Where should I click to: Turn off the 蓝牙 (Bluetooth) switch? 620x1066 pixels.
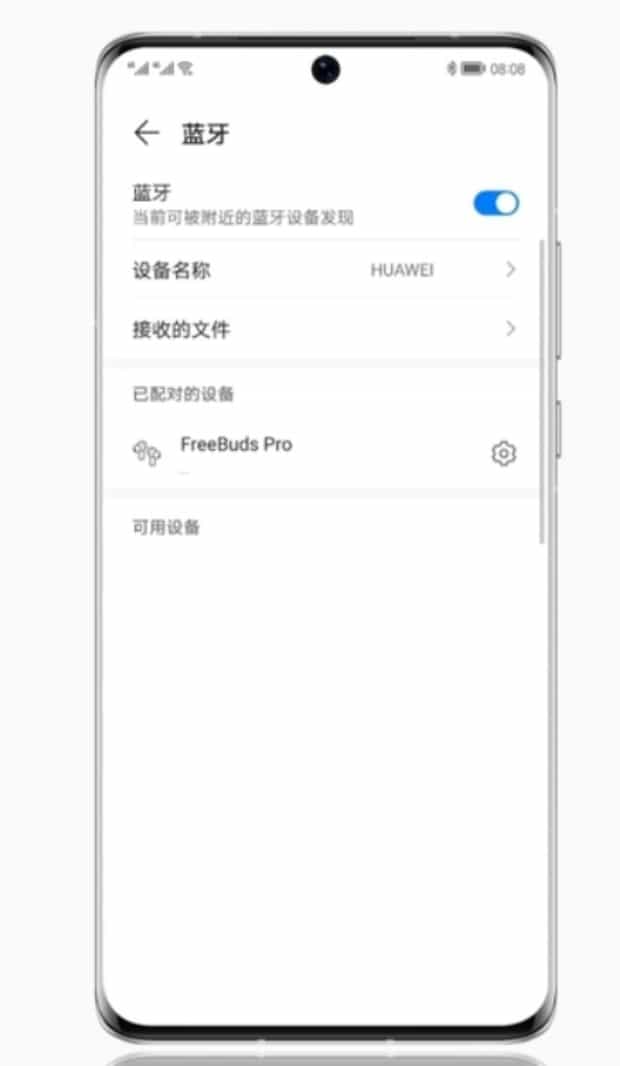pyautogui.click(x=496, y=203)
